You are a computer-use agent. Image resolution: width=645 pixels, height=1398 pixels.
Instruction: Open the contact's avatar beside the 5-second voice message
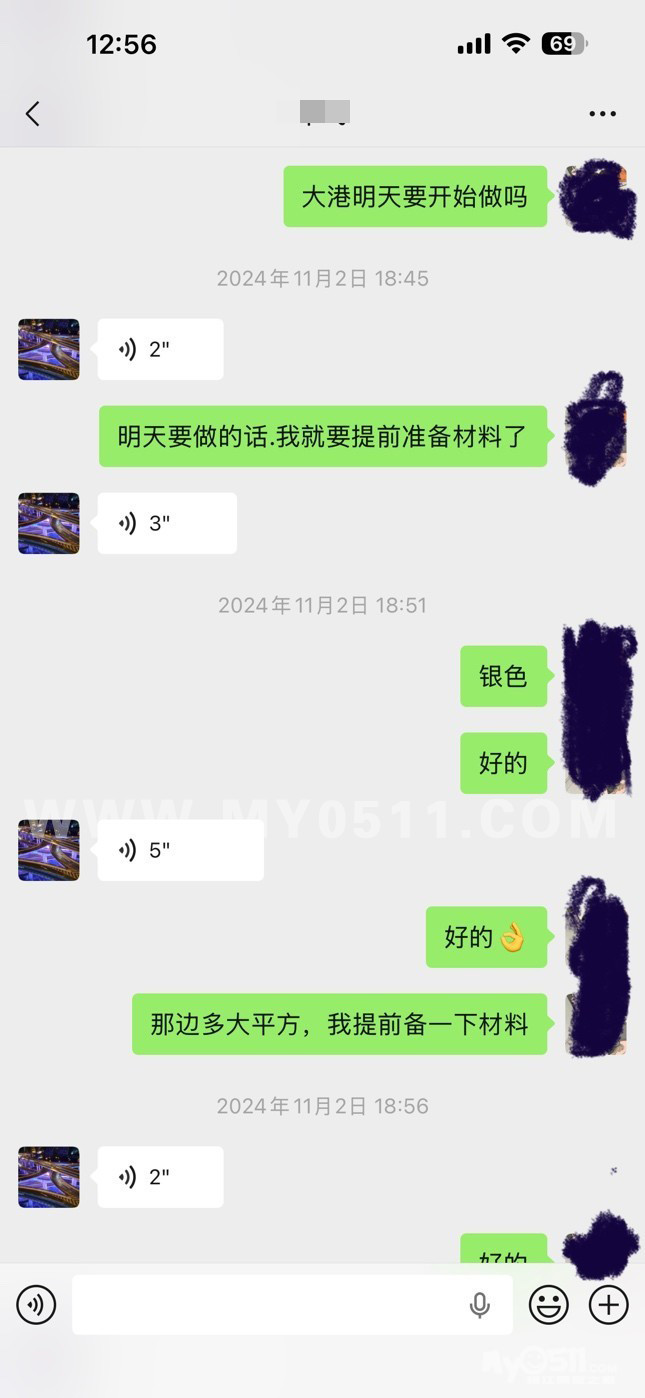(x=49, y=850)
